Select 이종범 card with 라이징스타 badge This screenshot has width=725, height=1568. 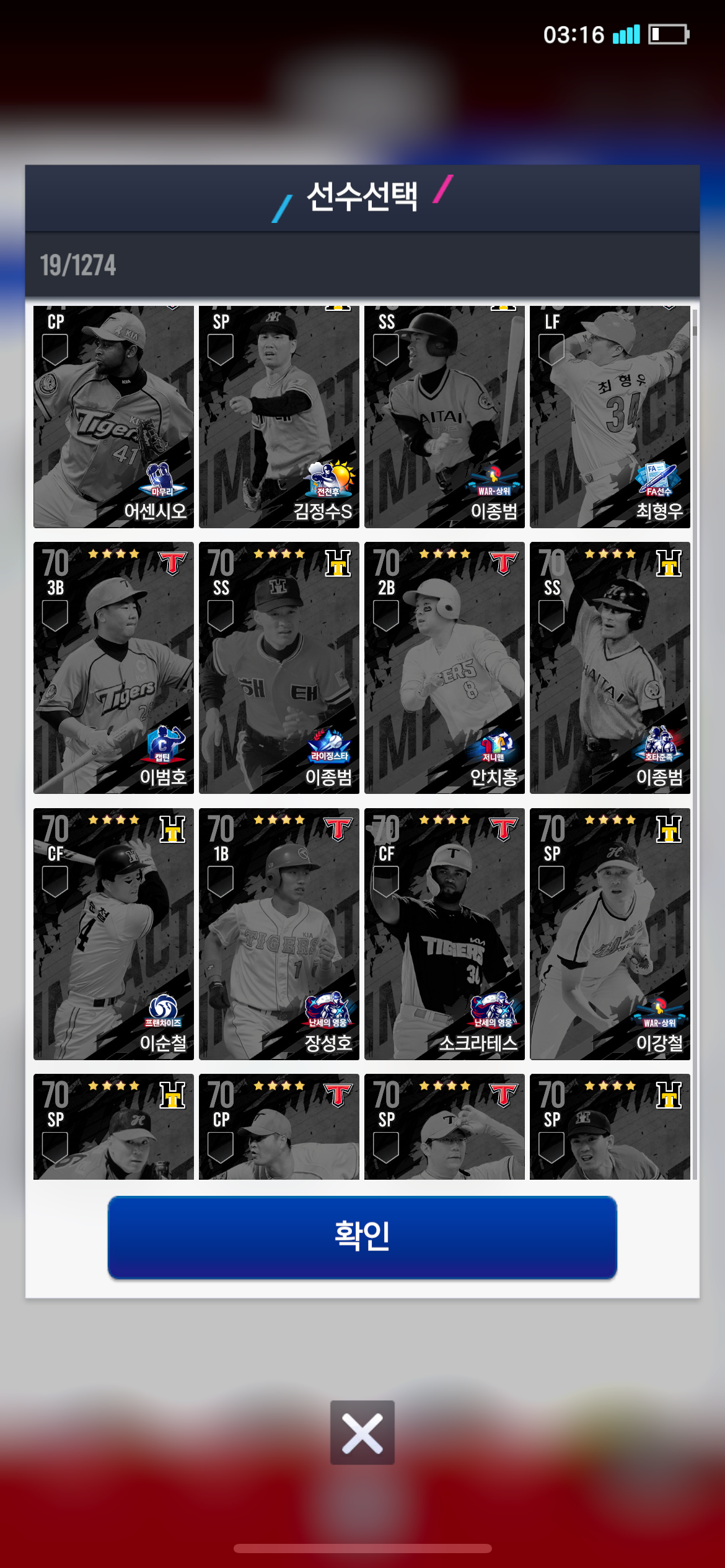[x=279, y=668]
